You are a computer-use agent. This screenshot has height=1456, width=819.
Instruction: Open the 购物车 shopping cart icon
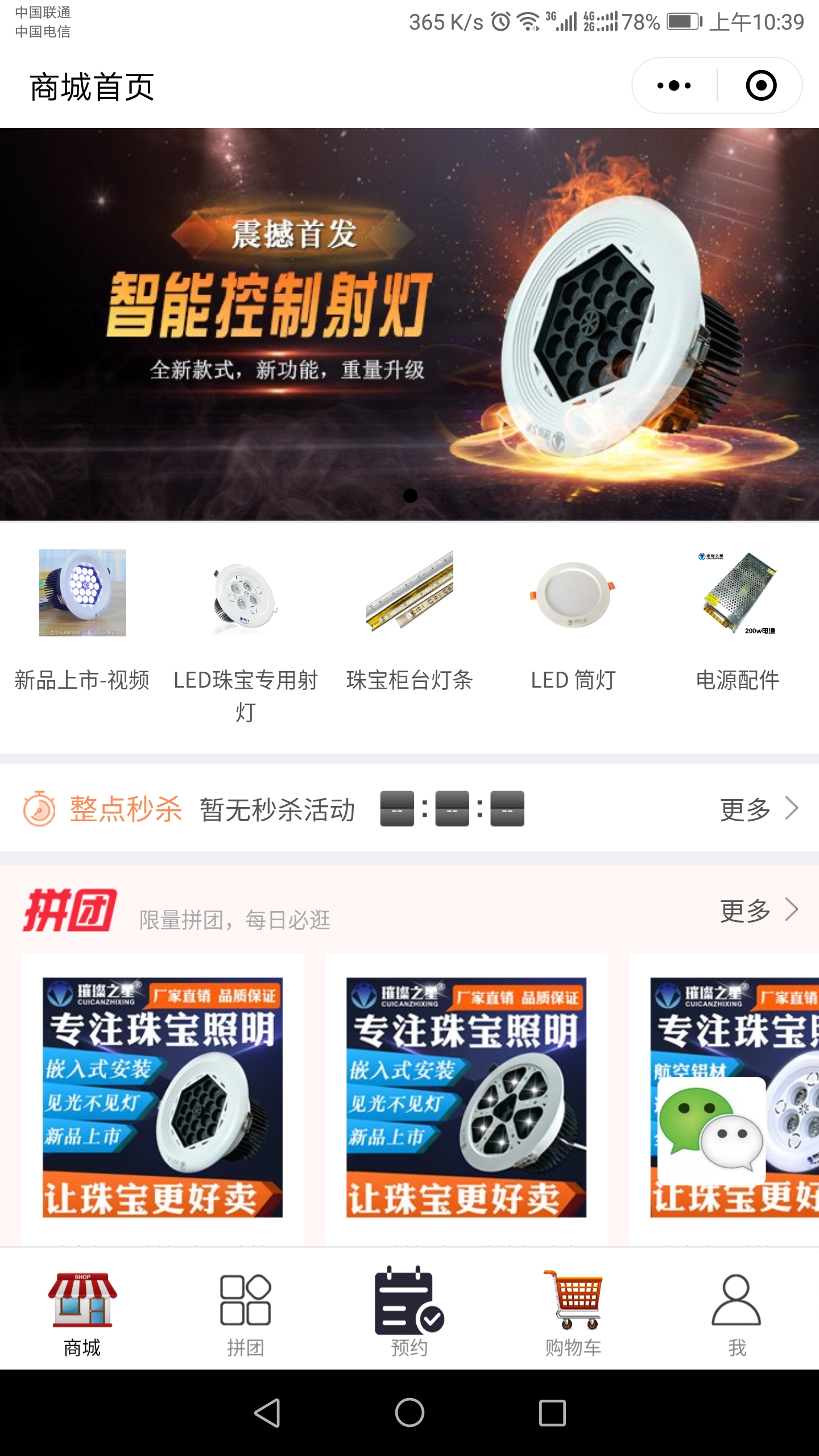(572, 1304)
